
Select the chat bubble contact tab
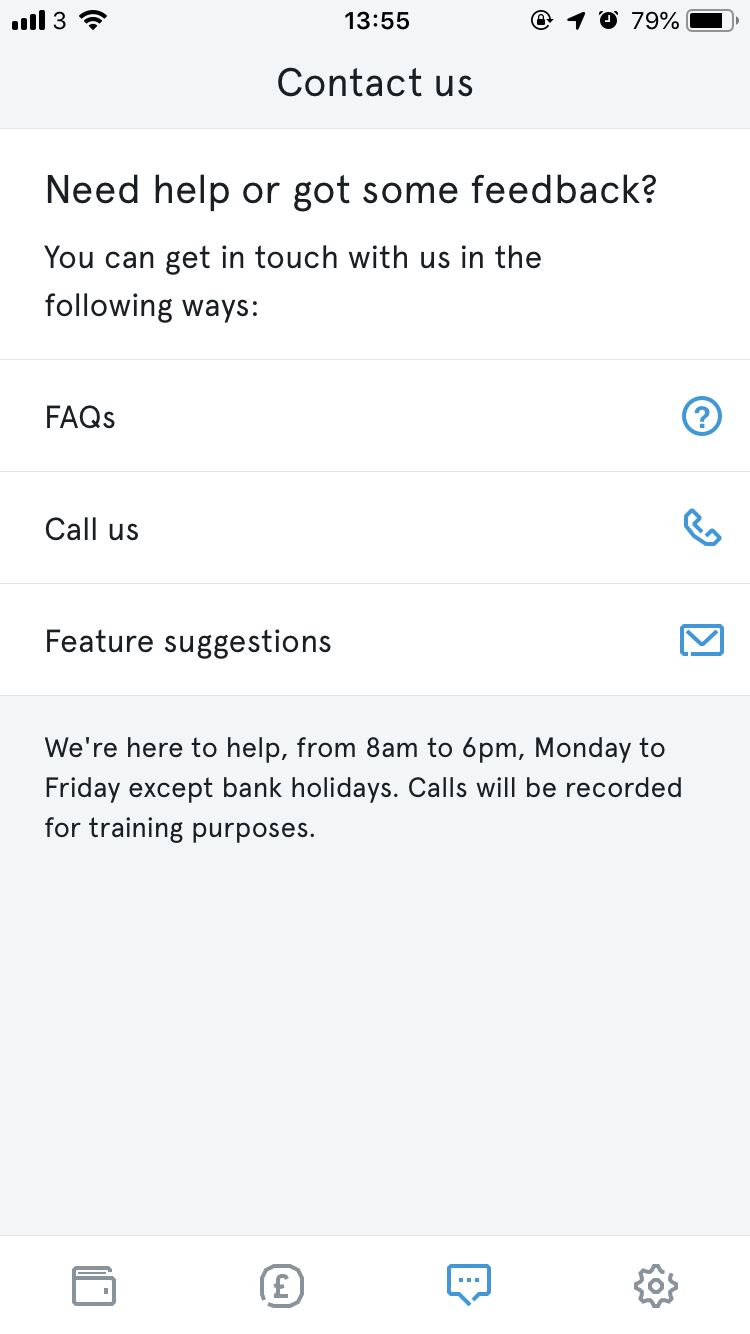(x=468, y=1285)
